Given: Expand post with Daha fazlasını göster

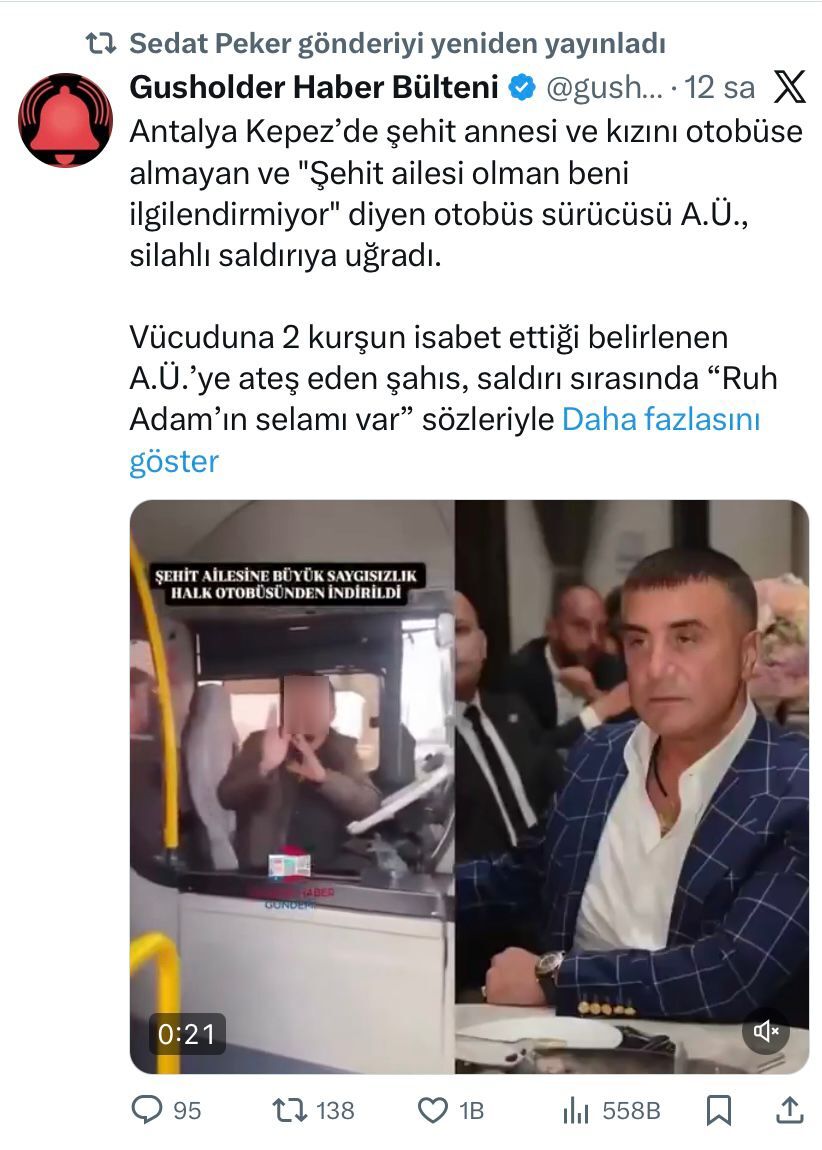Looking at the screenshot, I should tap(661, 420).
